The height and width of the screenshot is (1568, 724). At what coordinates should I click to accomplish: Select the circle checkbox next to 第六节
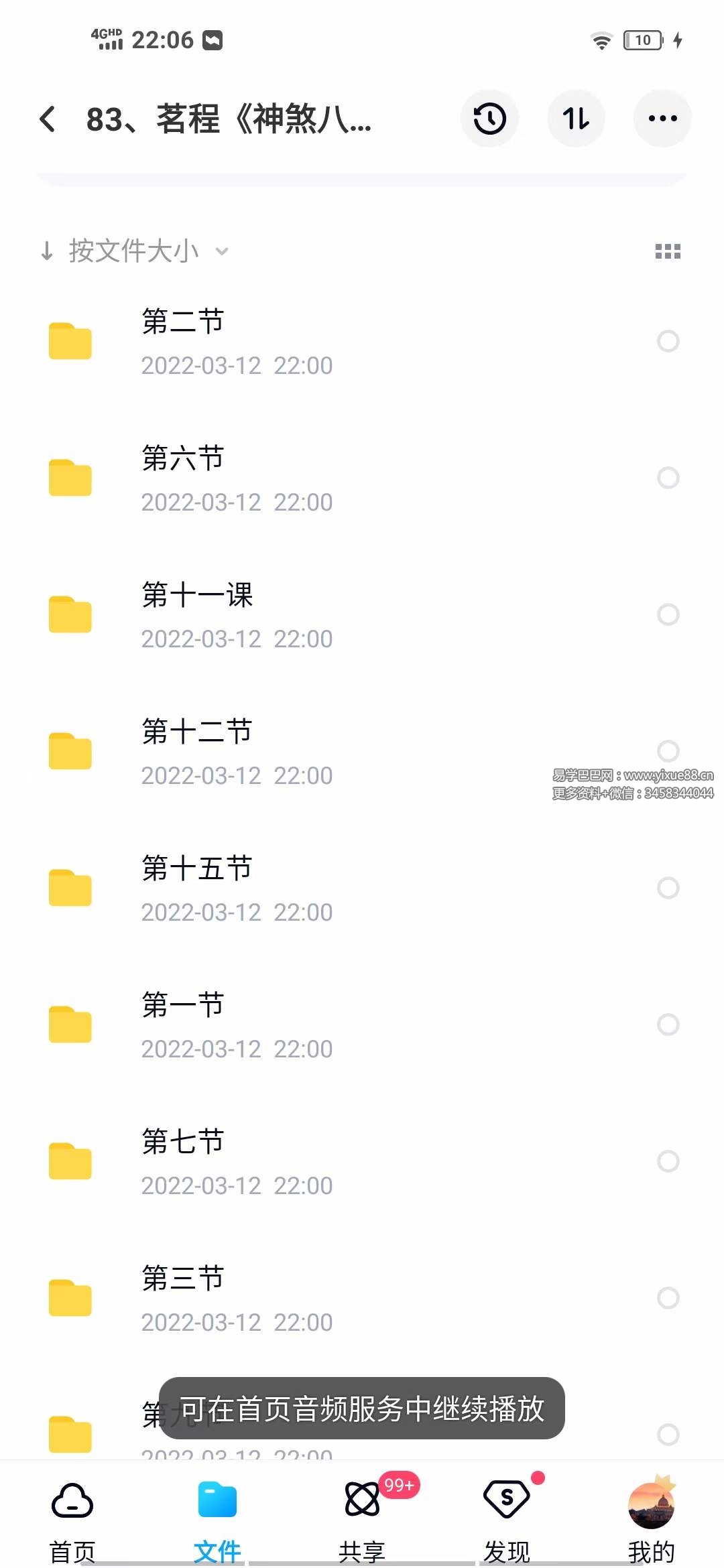coord(668,478)
